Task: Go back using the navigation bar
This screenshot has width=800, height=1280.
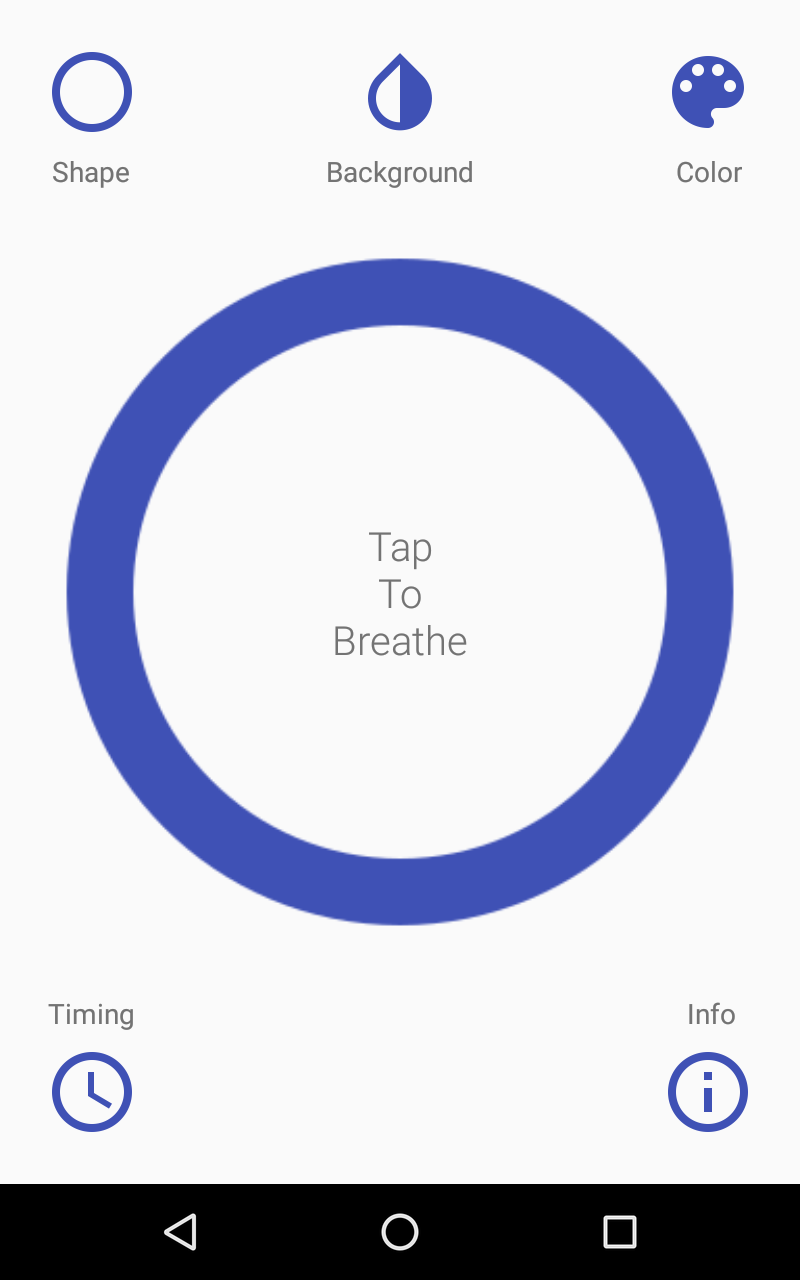Action: 180,1232
